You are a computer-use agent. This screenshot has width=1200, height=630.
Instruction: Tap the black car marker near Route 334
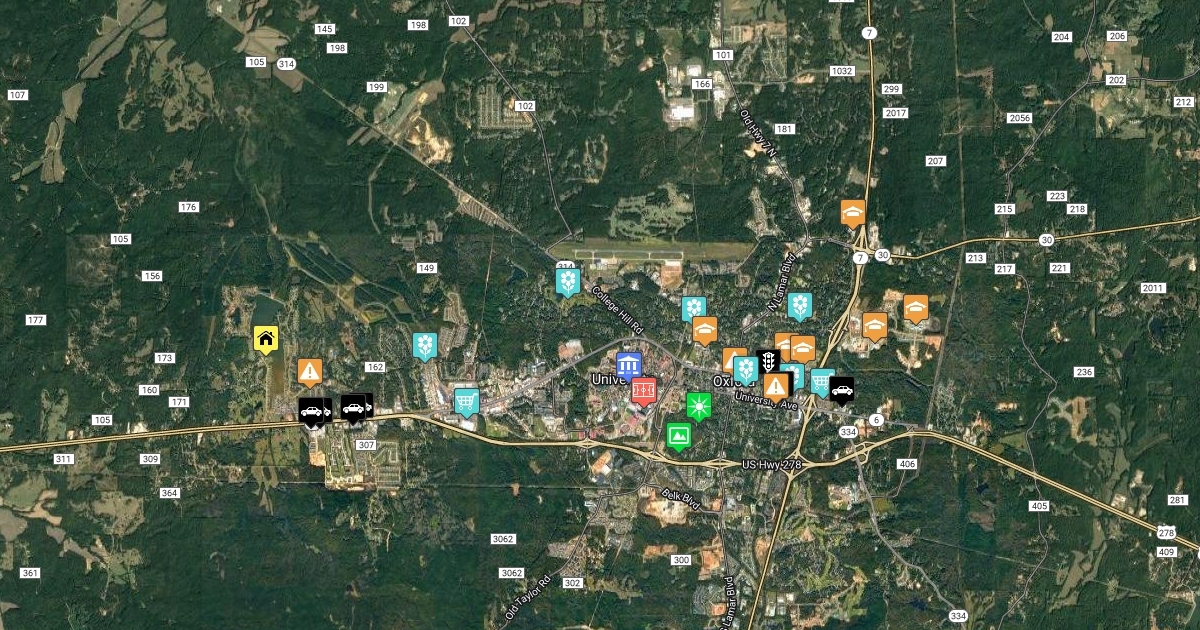point(842,388)
